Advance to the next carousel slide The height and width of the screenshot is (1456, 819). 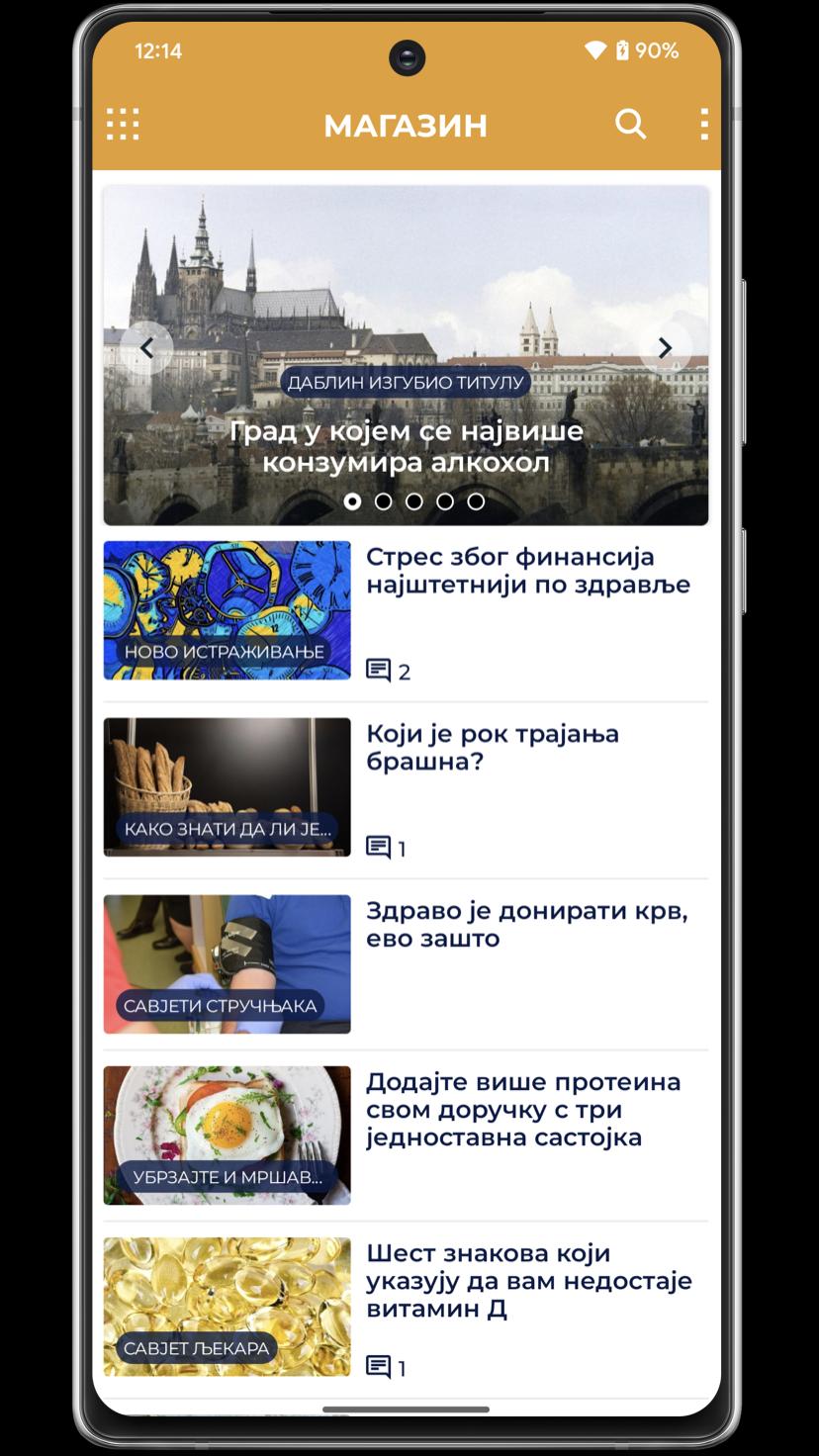[666, 347]
